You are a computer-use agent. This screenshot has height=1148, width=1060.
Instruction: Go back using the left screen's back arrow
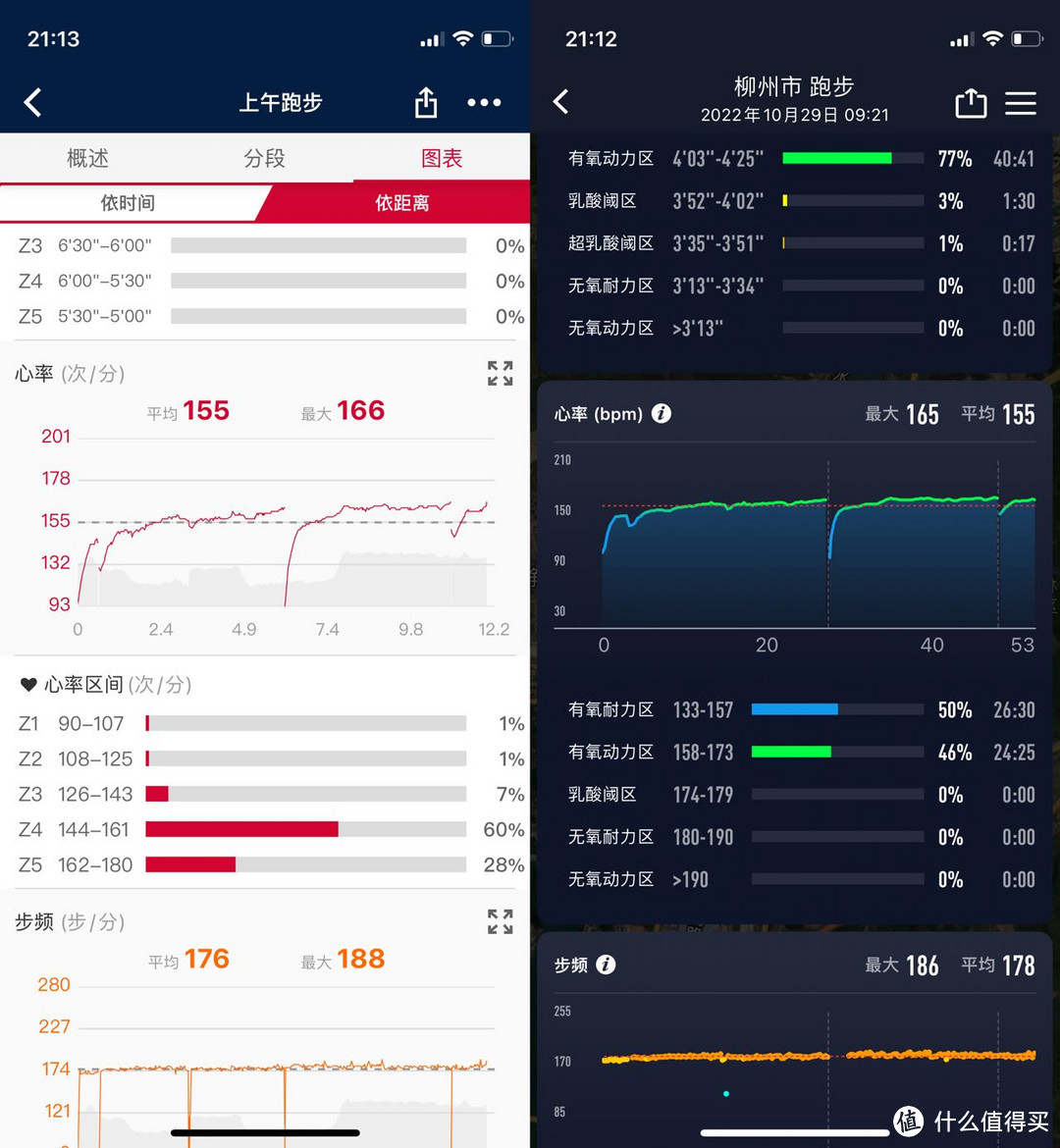point(32,102)
